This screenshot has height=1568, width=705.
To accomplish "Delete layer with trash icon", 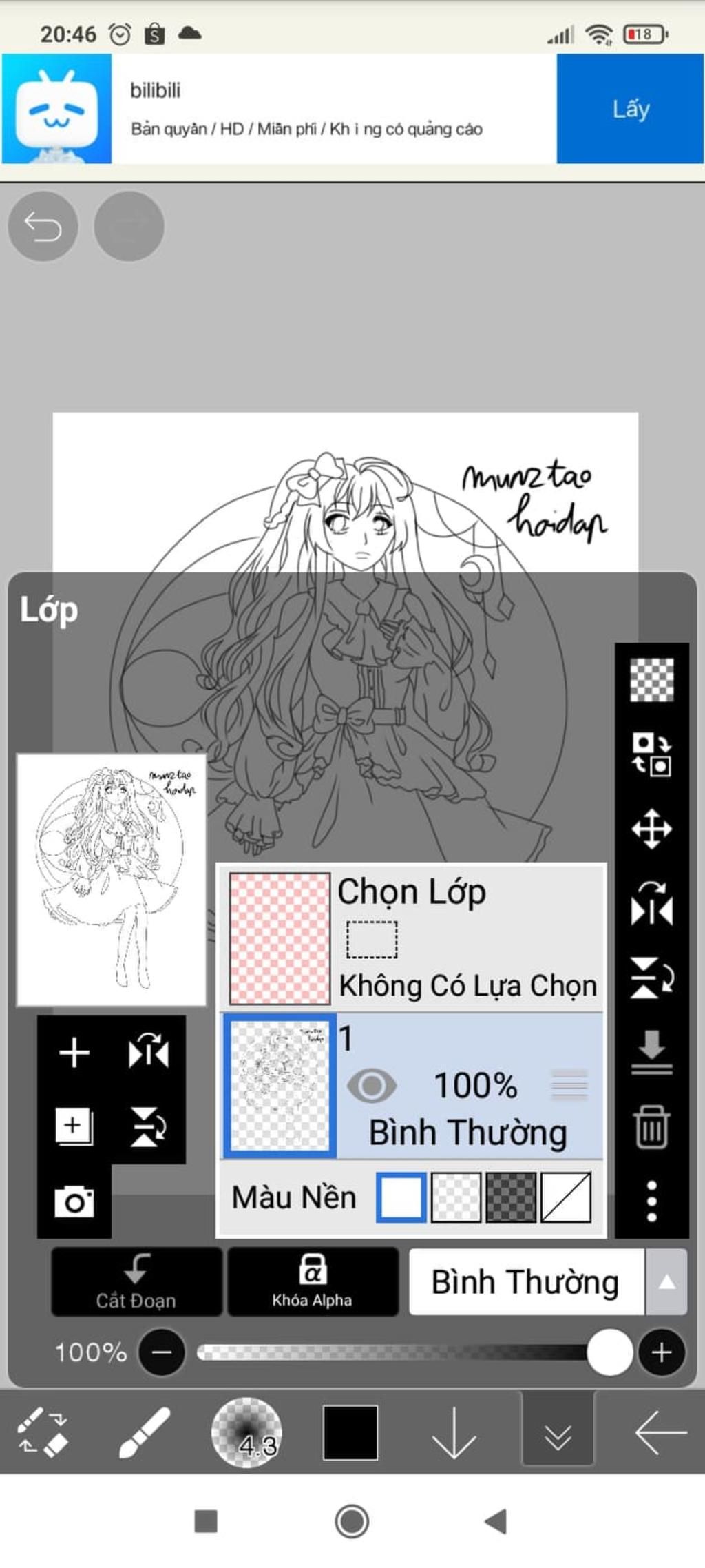I will pos(651,1127).
